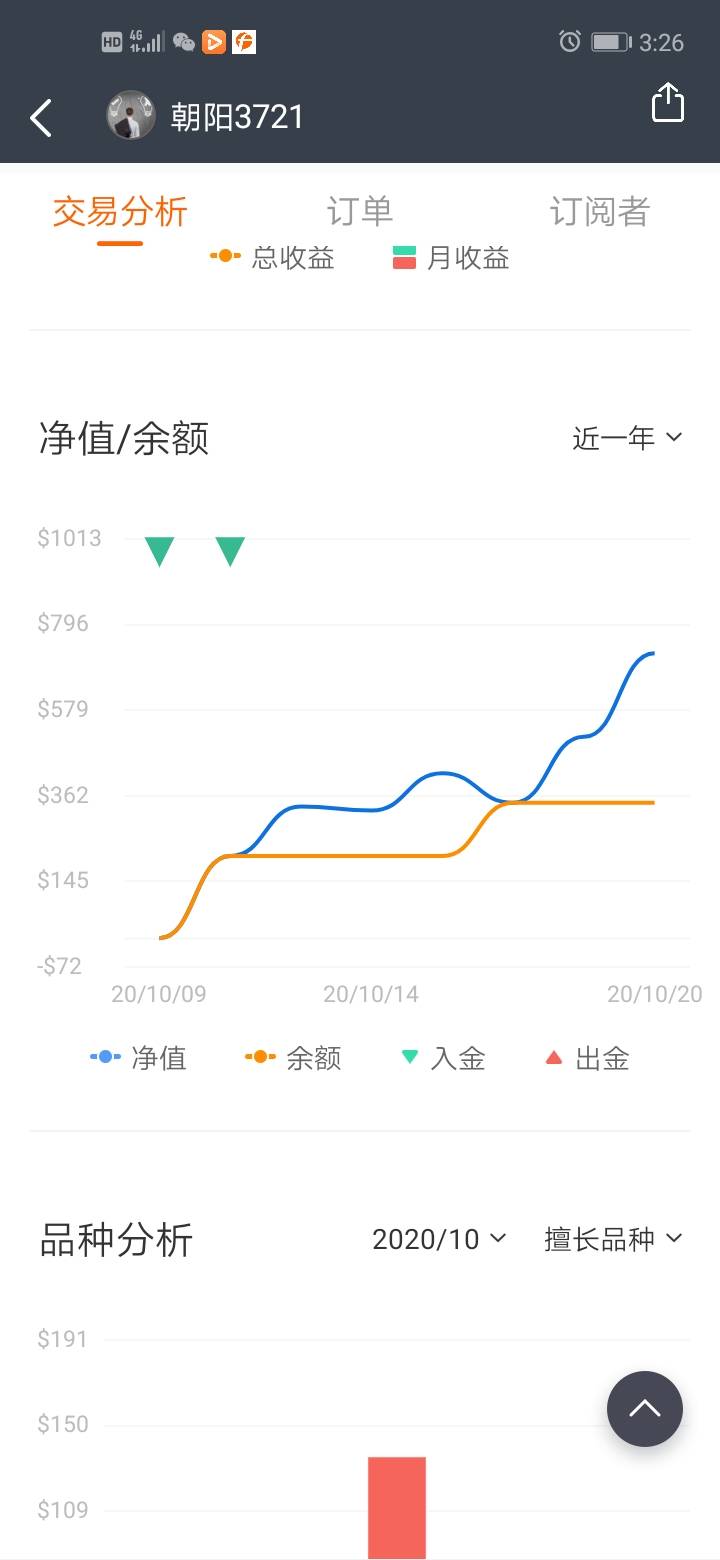
Task: Go back using the arrow
Action: [41, 118]
